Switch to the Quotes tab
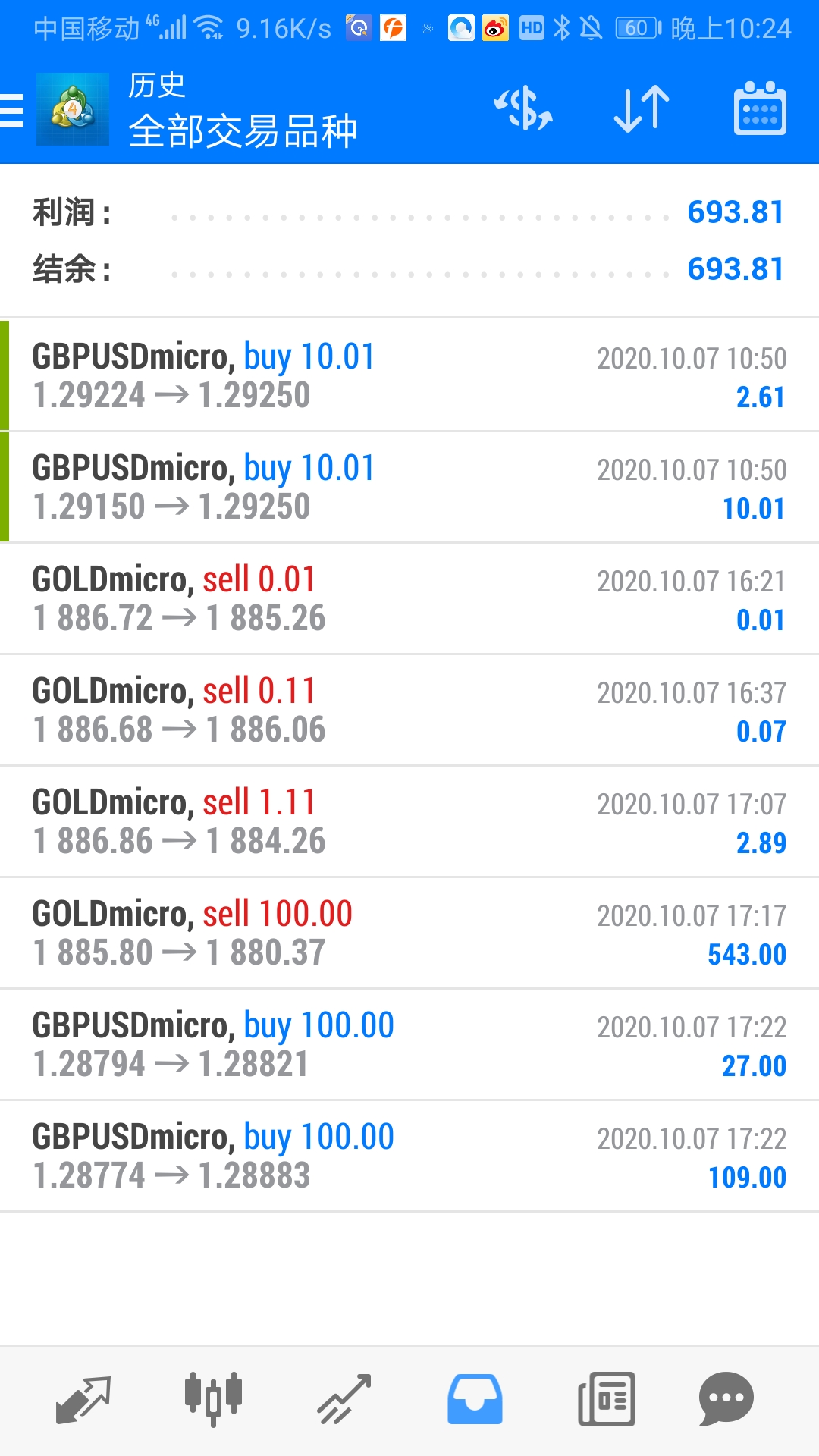The height and width of the screenshot is (1456, 819). 83,1399
